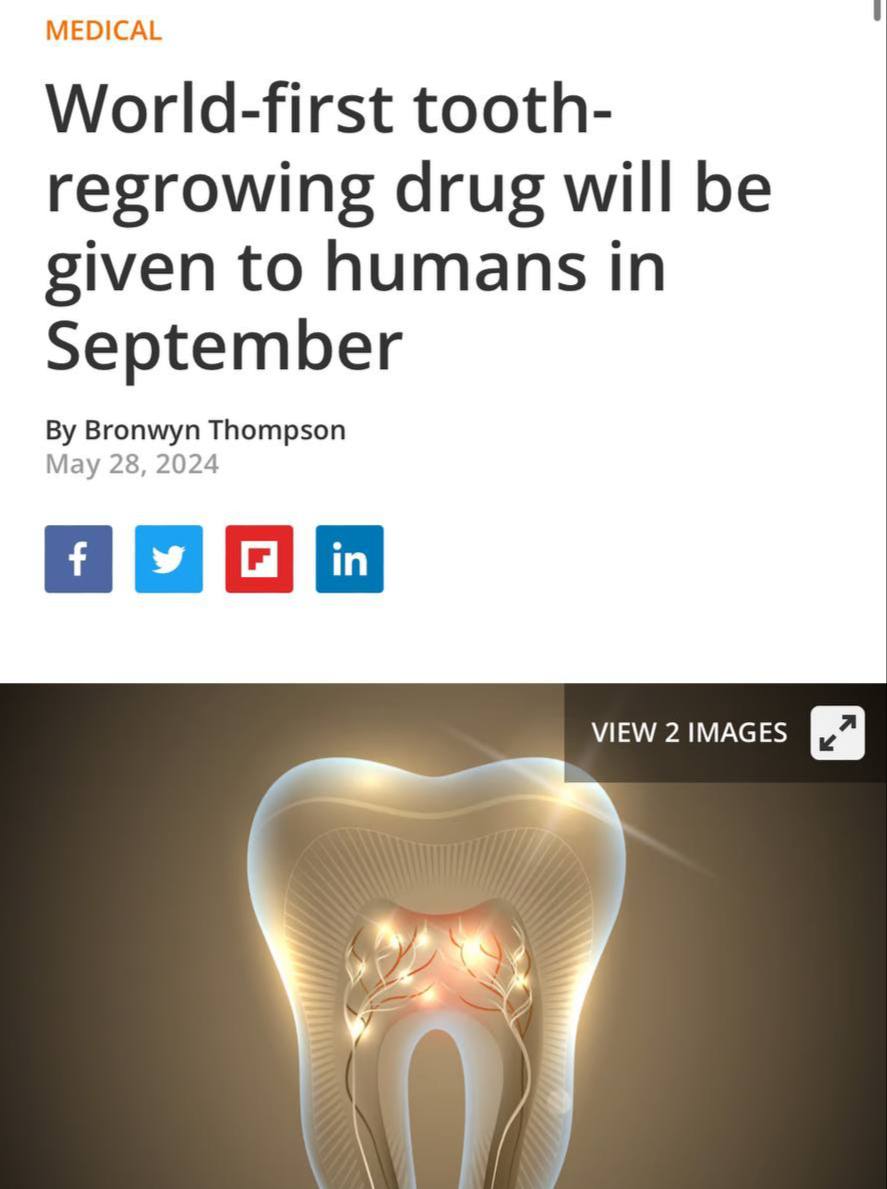The height and width of the screenshot is (1189, 887).
Task: Share article on Flipboard
Action: click(259, 559)
